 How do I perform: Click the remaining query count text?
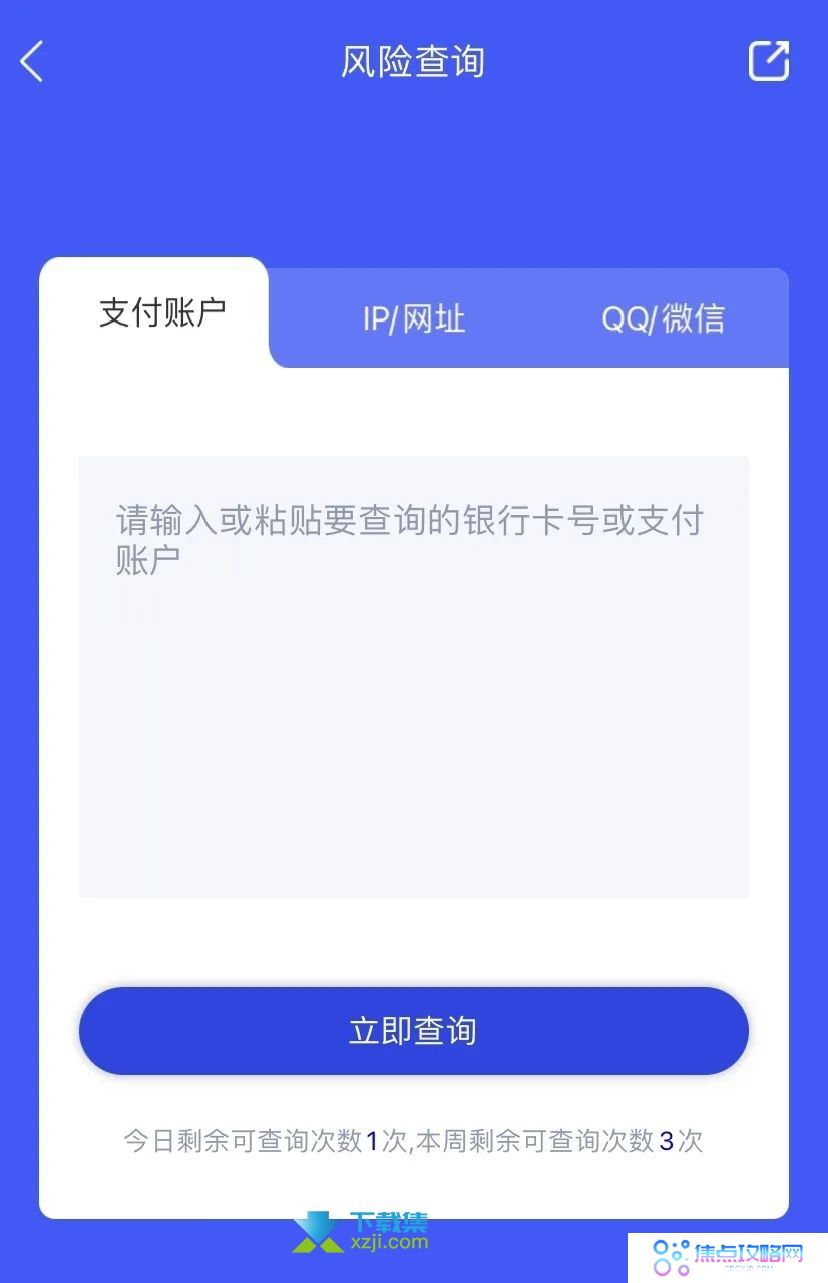click(x=413, y=1140)
